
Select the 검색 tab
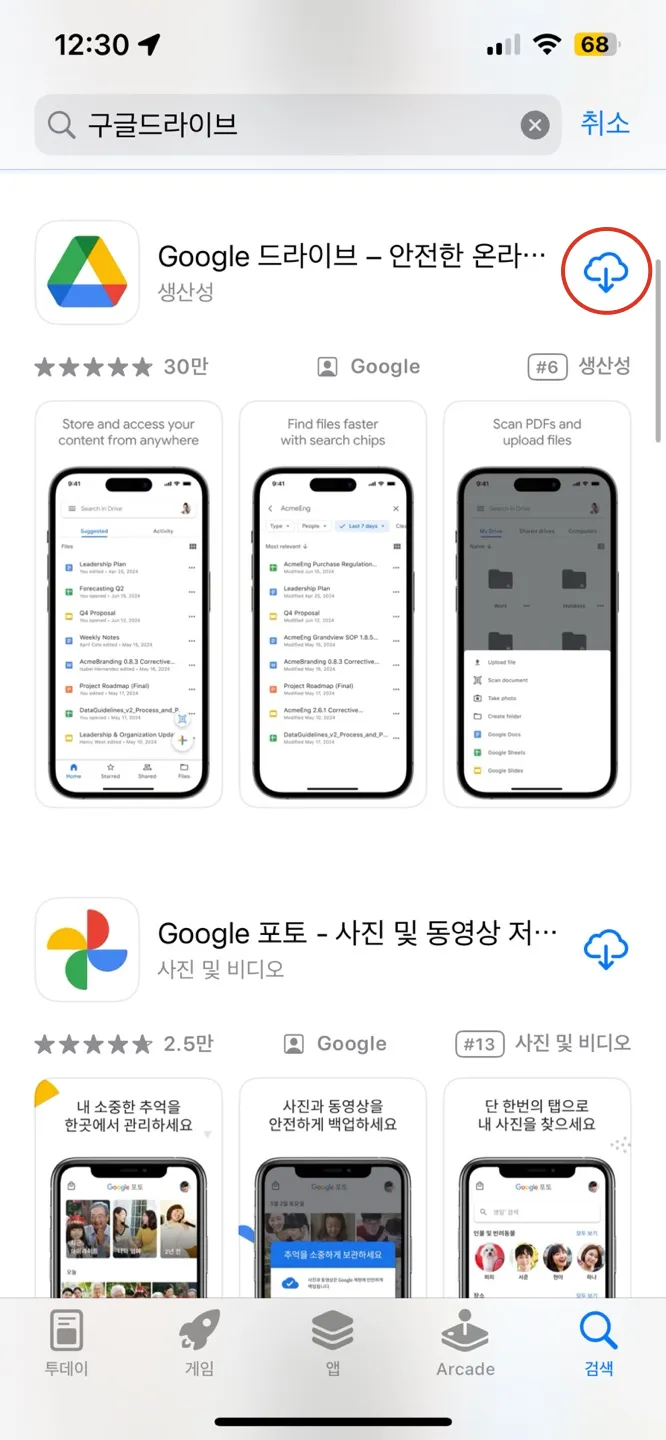point(598,1343)
